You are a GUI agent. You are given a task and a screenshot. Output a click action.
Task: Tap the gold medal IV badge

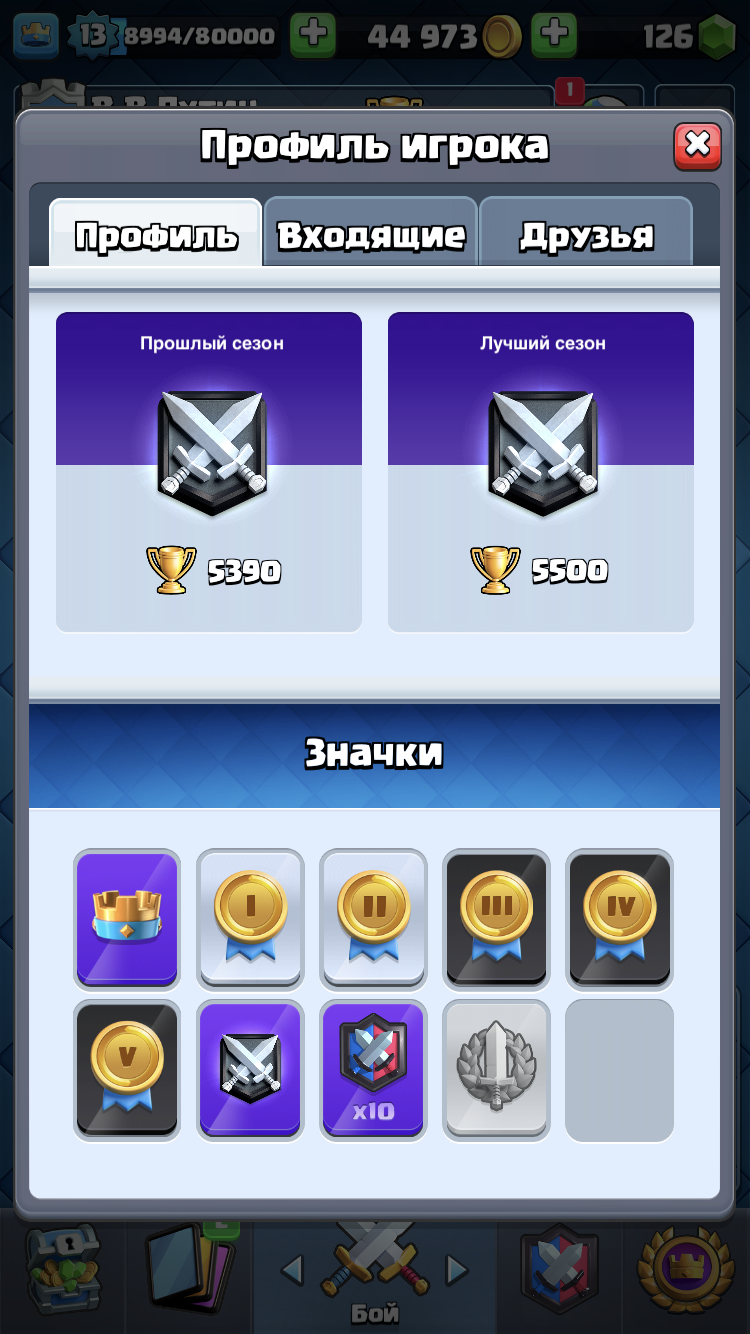click(x=619, y=919)
